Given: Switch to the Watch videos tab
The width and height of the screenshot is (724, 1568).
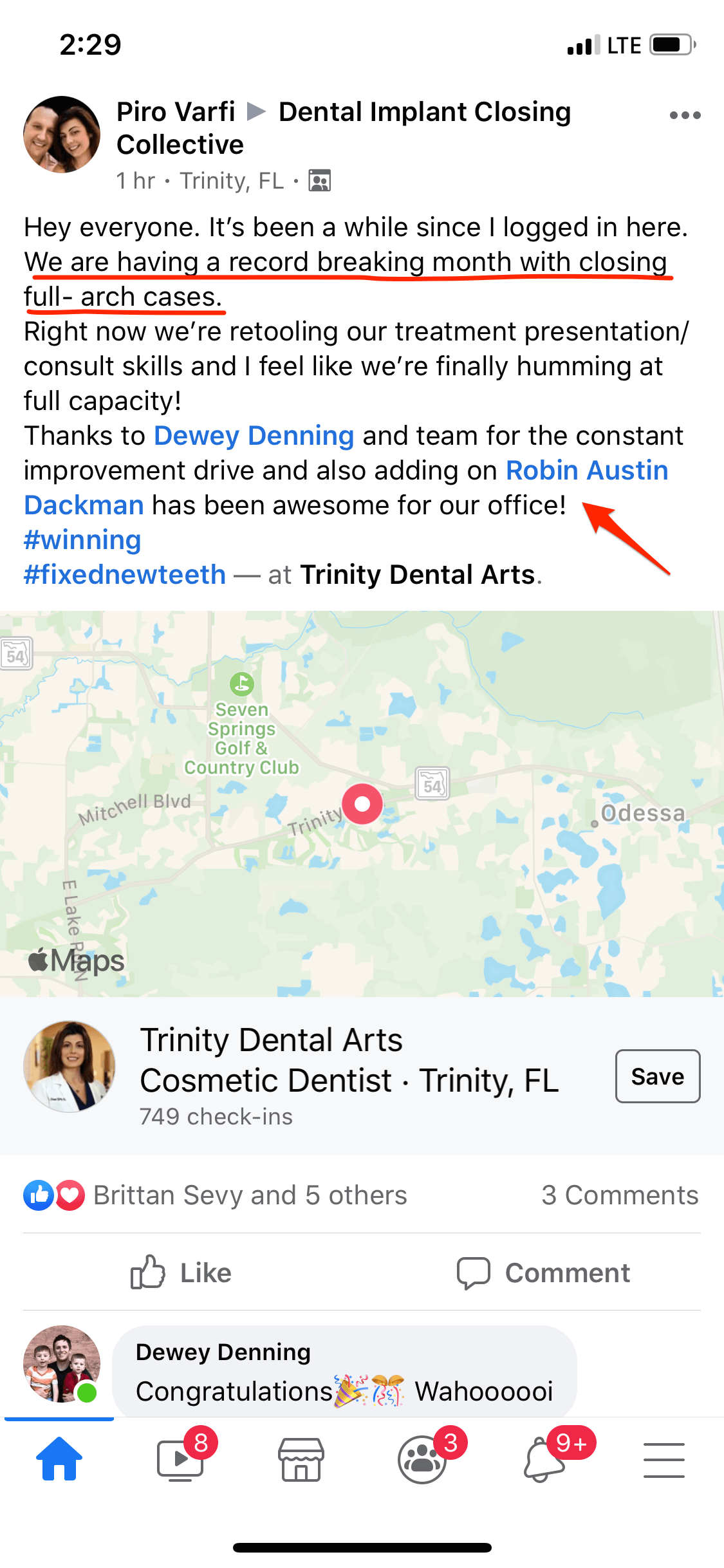Looking at the screenshot, I should click(x=181, y=1459).
